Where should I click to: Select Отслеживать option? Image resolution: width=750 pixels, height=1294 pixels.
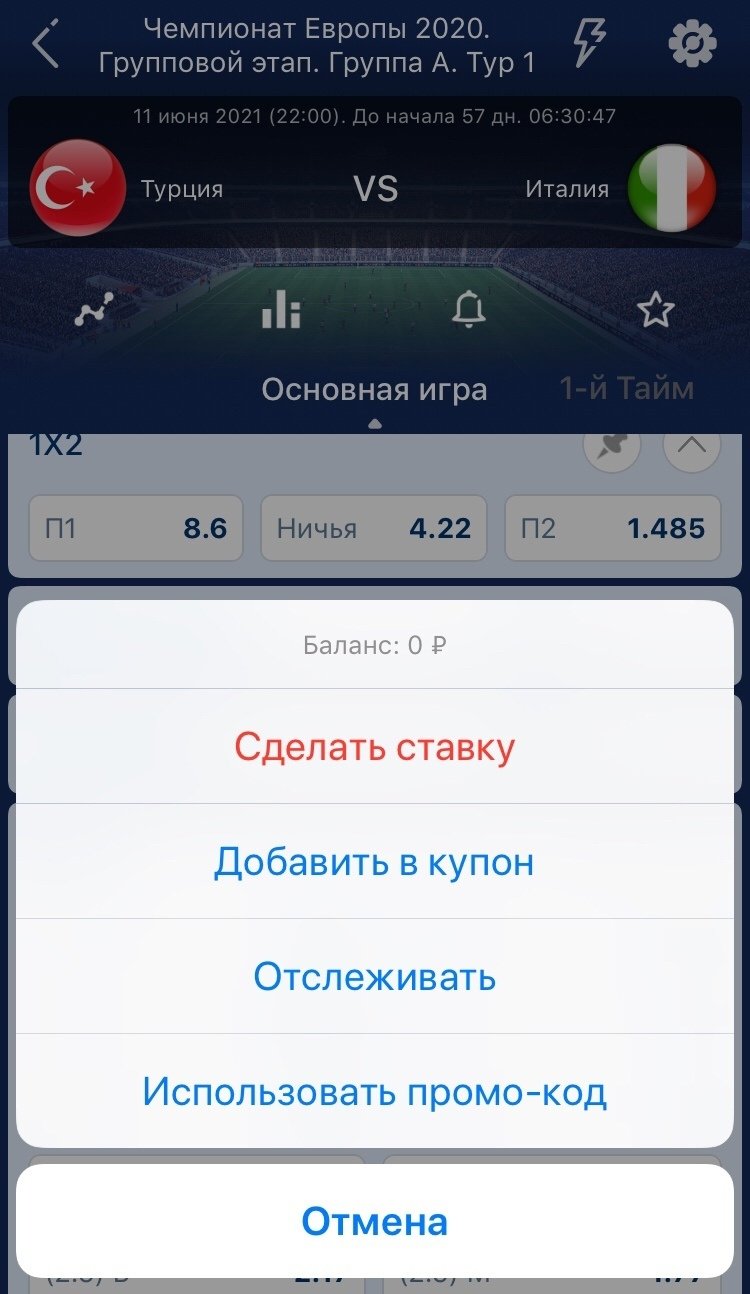point(374,976)
